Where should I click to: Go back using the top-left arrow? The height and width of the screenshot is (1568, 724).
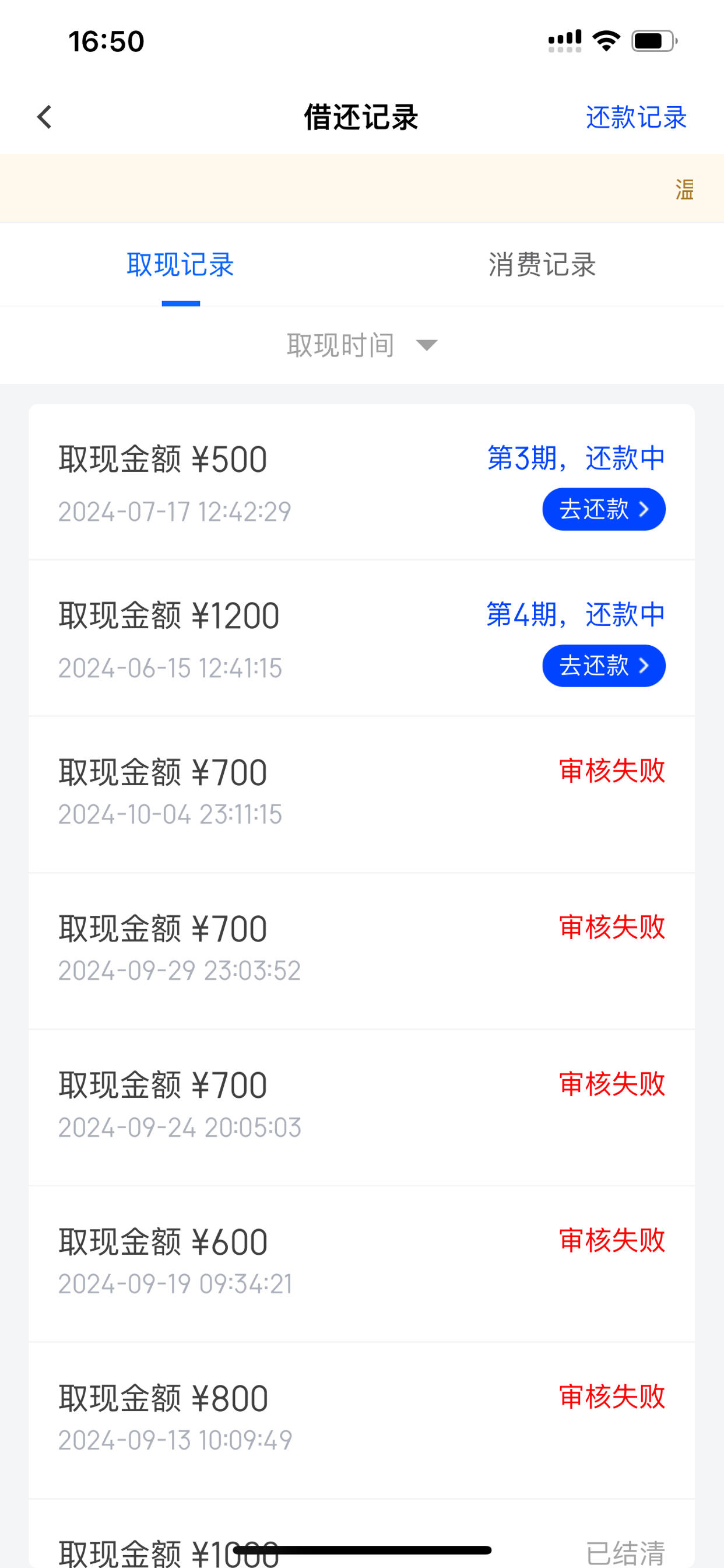[44, 117]
